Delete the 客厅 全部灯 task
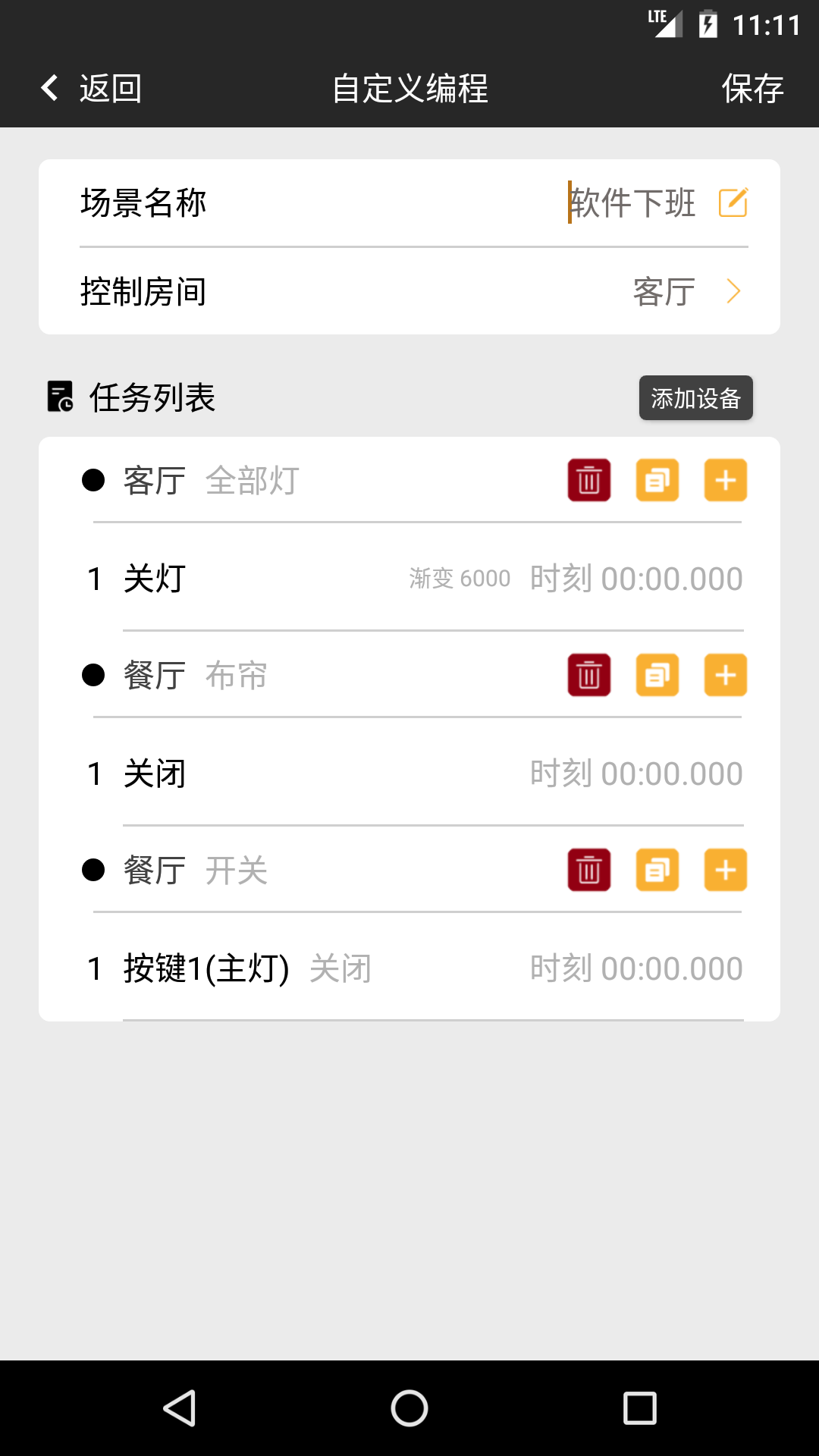This screenshot has width=819, height=1456. [589, 480]
